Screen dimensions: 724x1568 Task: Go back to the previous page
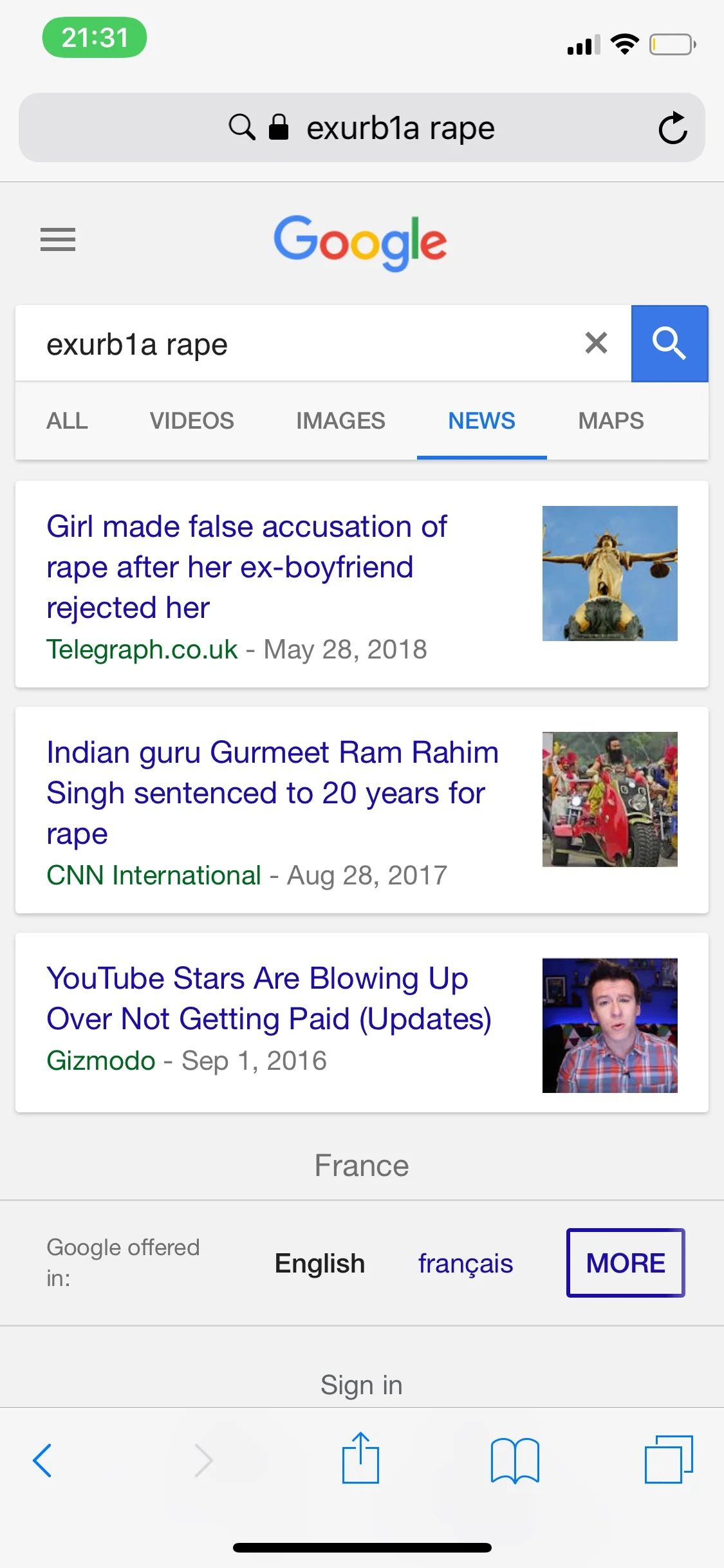42,1460
